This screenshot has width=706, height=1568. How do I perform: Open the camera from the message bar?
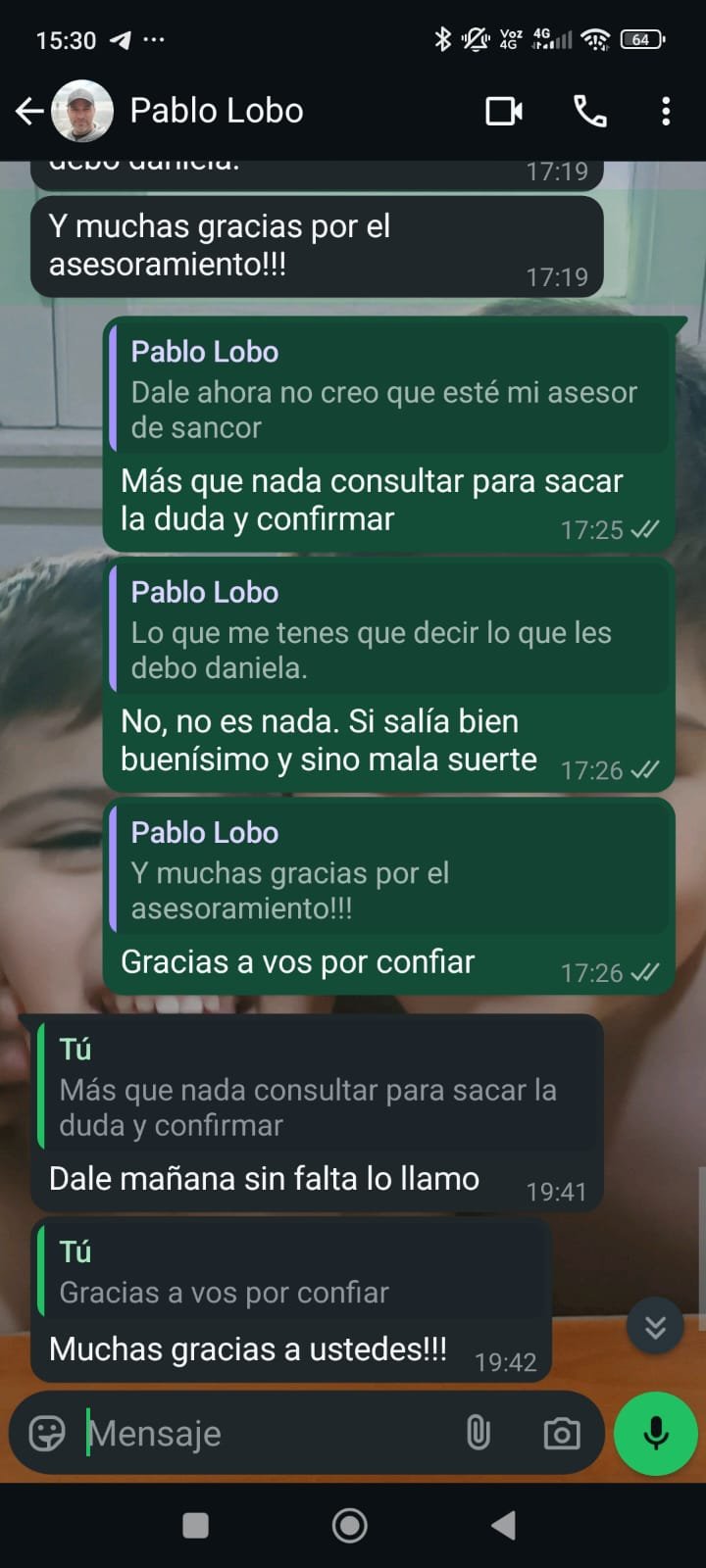pyautogui.click(x=561, y=1434)
